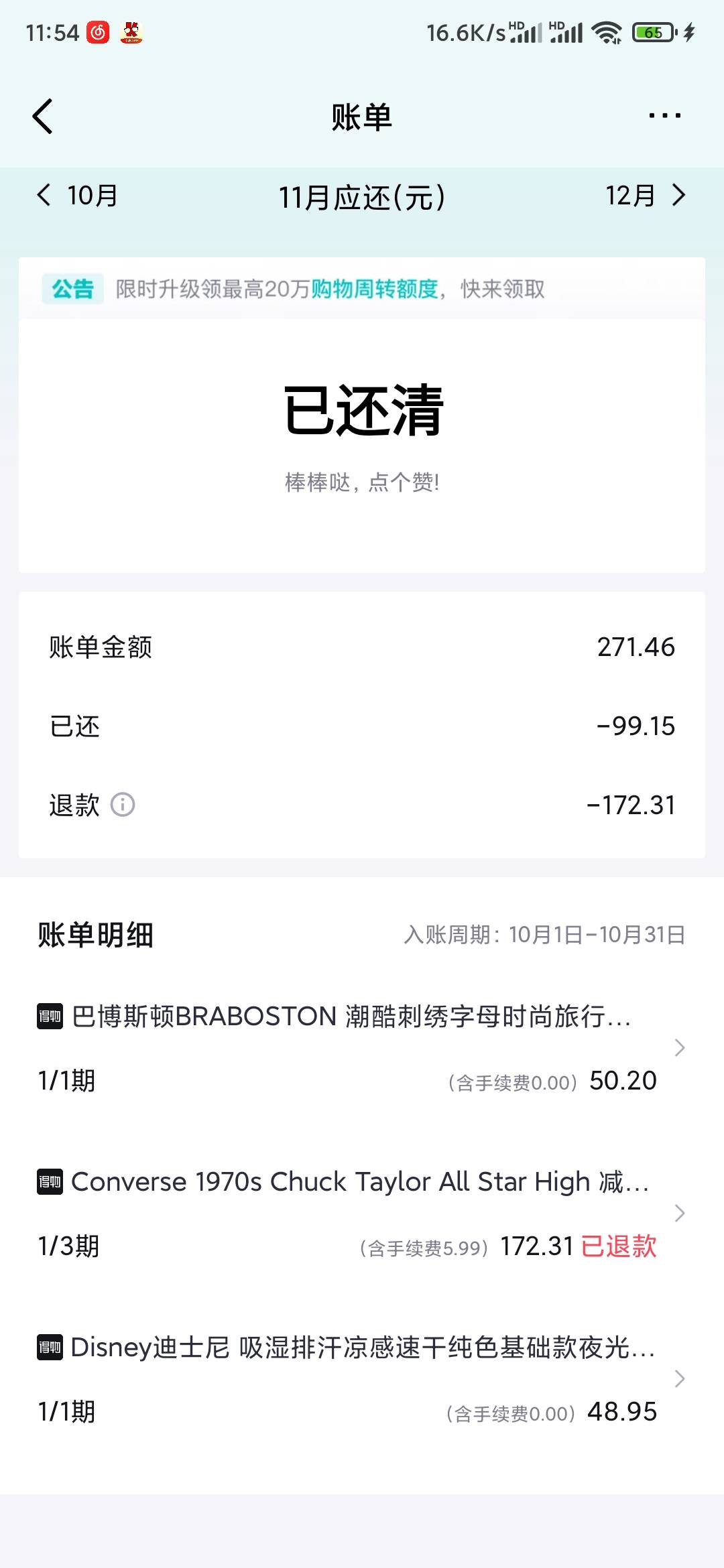Open the three-dot overflow menu
The height and width of the screenshot is (1568, 724).
tap(664, 116)
